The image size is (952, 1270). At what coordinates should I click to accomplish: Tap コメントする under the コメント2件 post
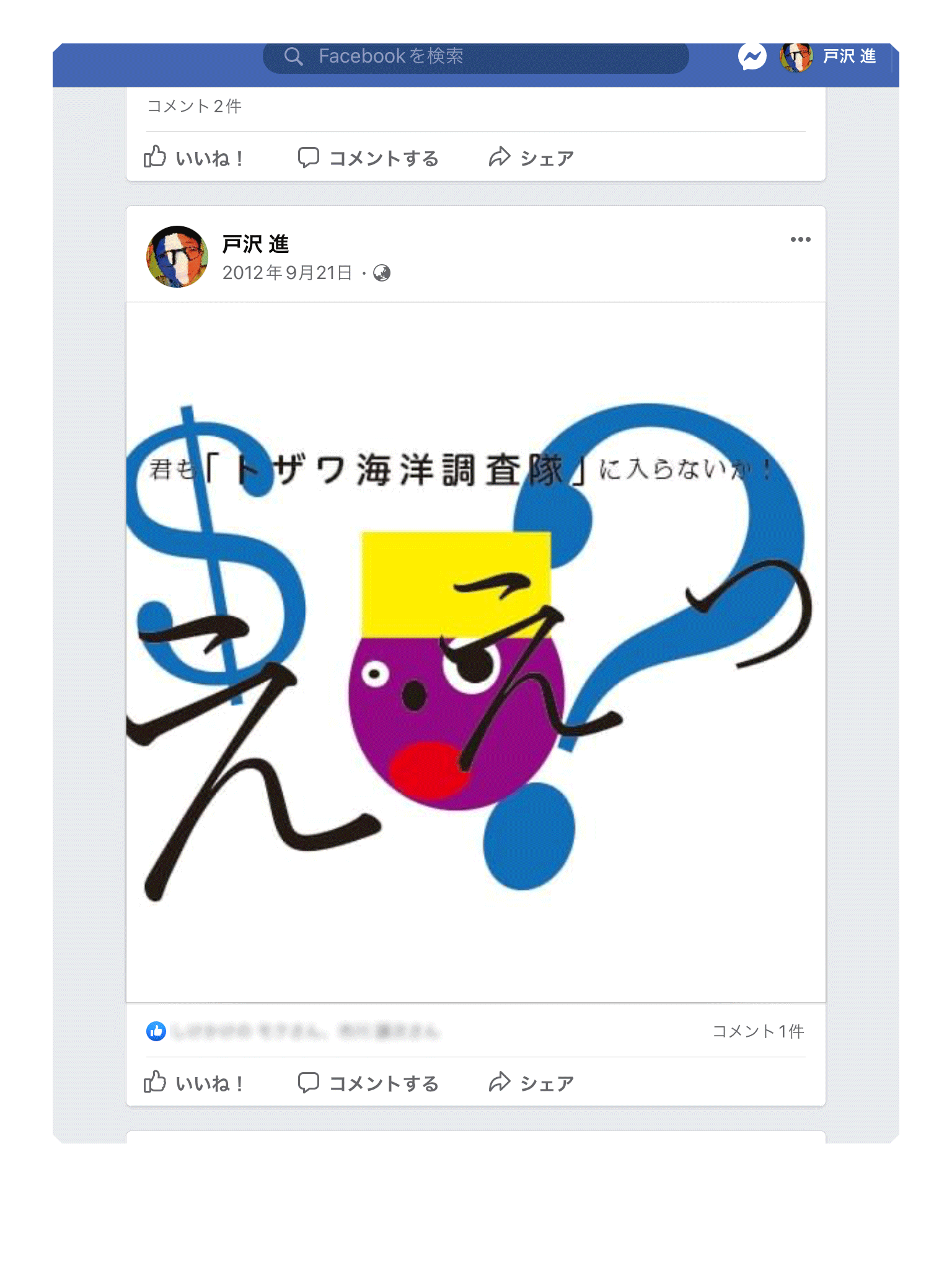tap(369, 158)
